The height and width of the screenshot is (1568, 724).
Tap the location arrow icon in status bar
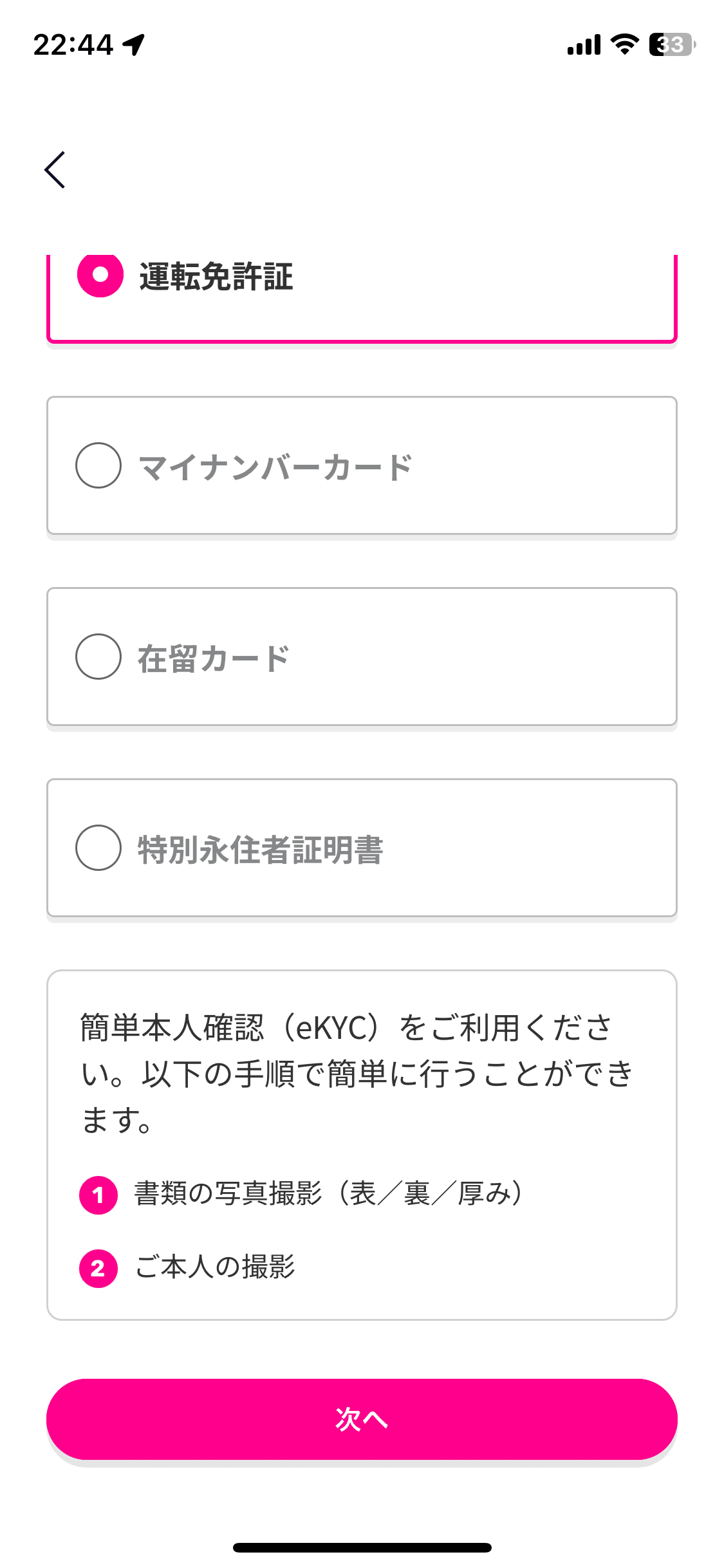point(132,44)
